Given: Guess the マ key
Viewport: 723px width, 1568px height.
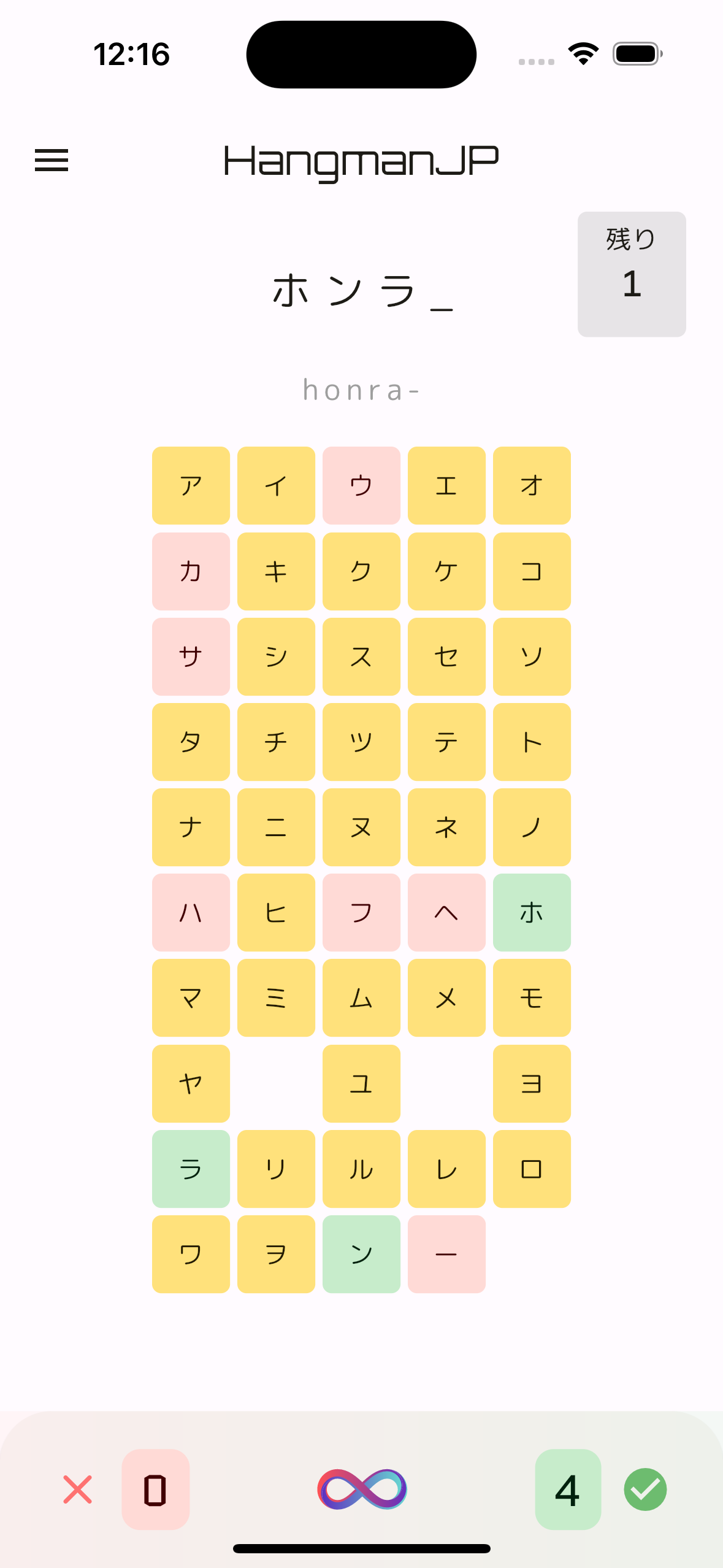Looking at the screenshot, I should coord(191,998).
